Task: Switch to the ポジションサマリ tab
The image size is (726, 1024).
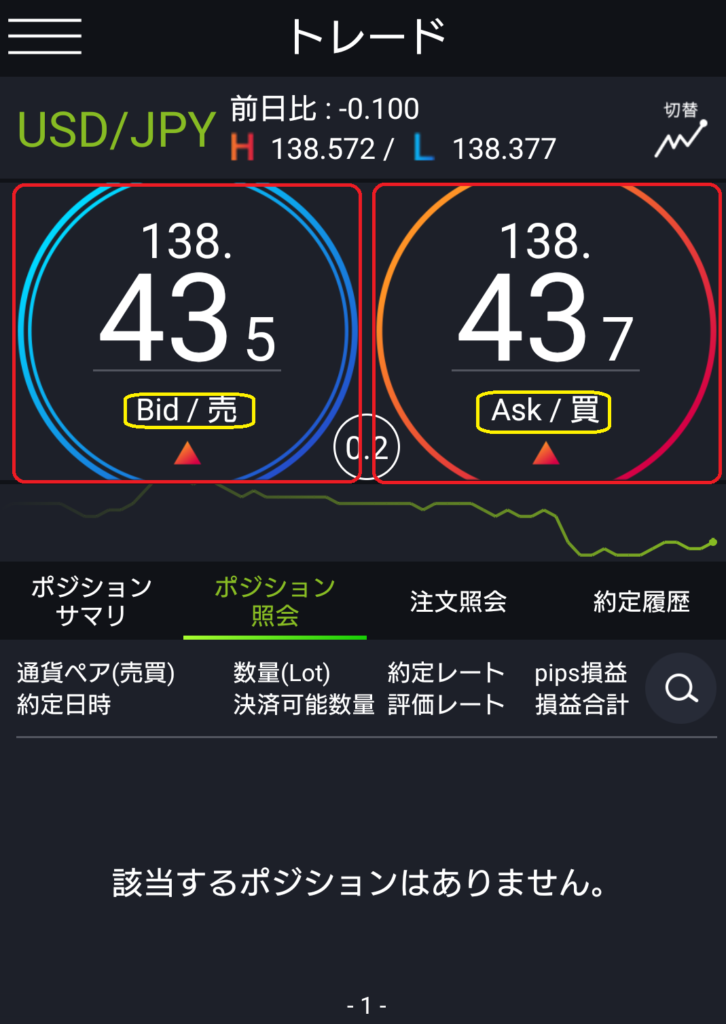Action: (x=91, y=601)
